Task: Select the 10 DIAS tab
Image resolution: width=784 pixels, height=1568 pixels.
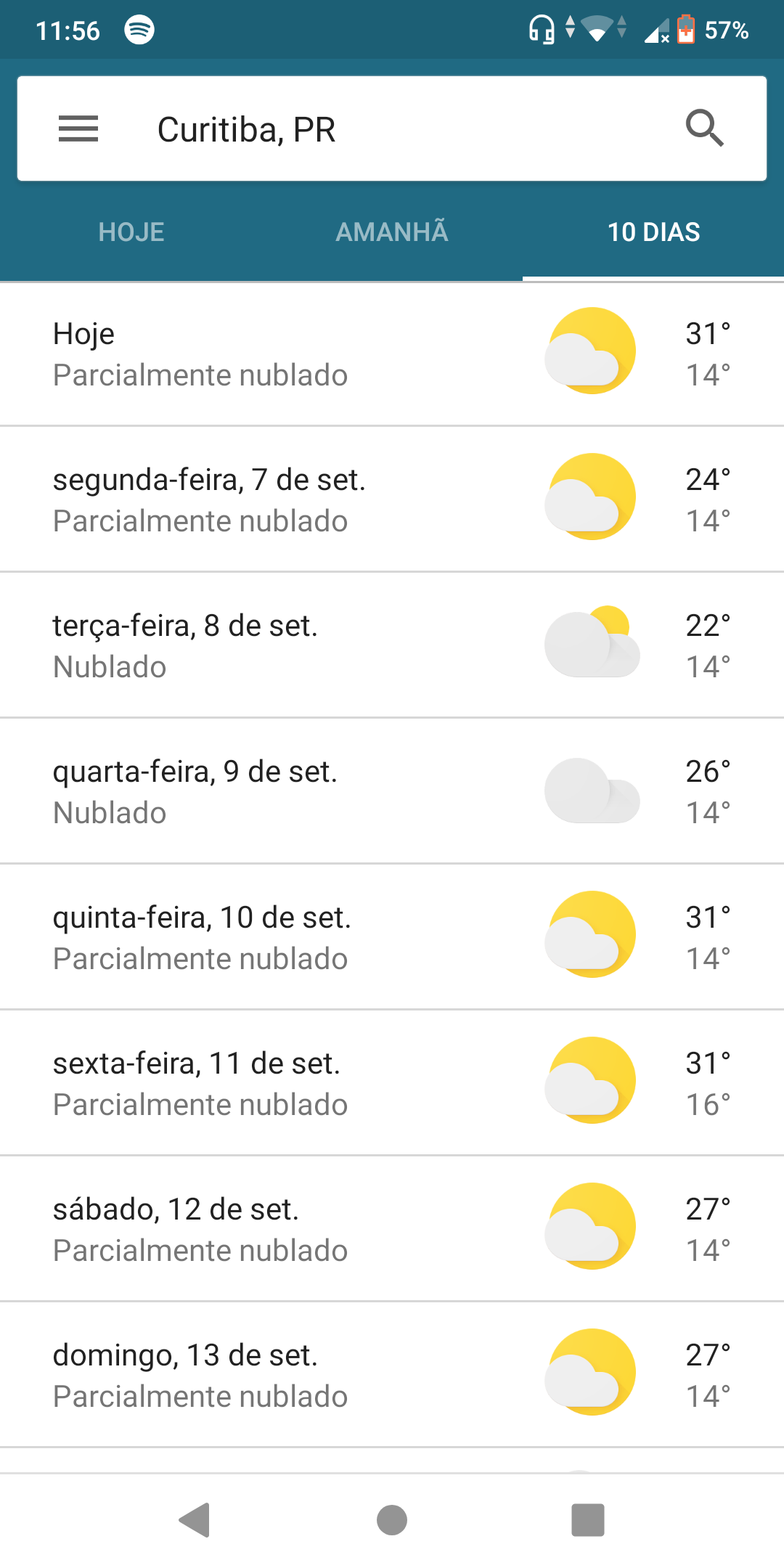Action: (x=653, y=232)
